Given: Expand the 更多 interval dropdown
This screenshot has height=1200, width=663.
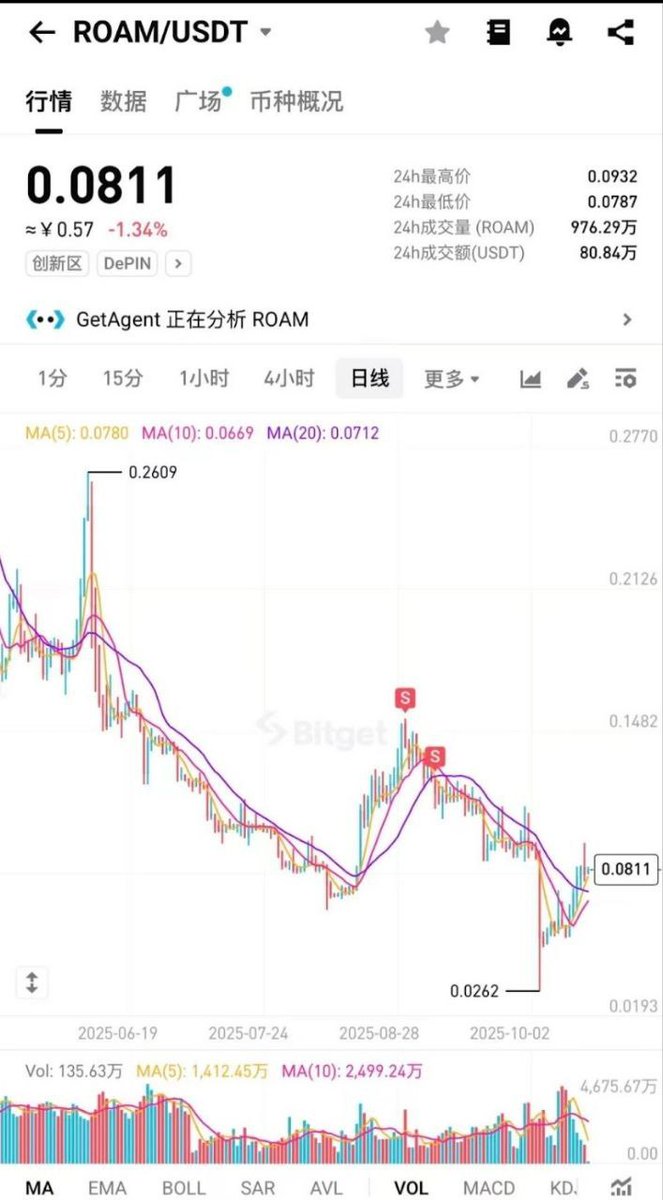Looking at the screenshot, I should point(451,379).
